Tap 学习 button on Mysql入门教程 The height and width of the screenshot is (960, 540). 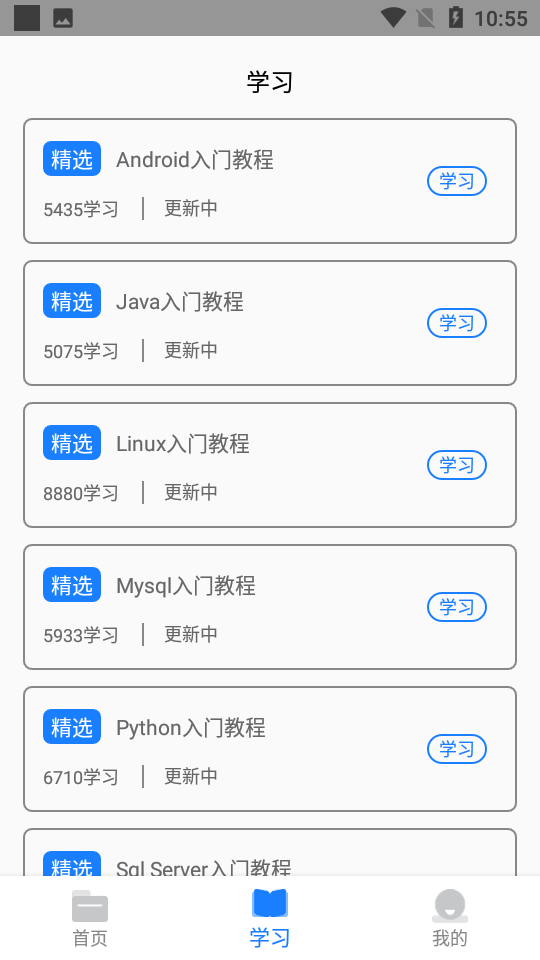coord(457,607)
